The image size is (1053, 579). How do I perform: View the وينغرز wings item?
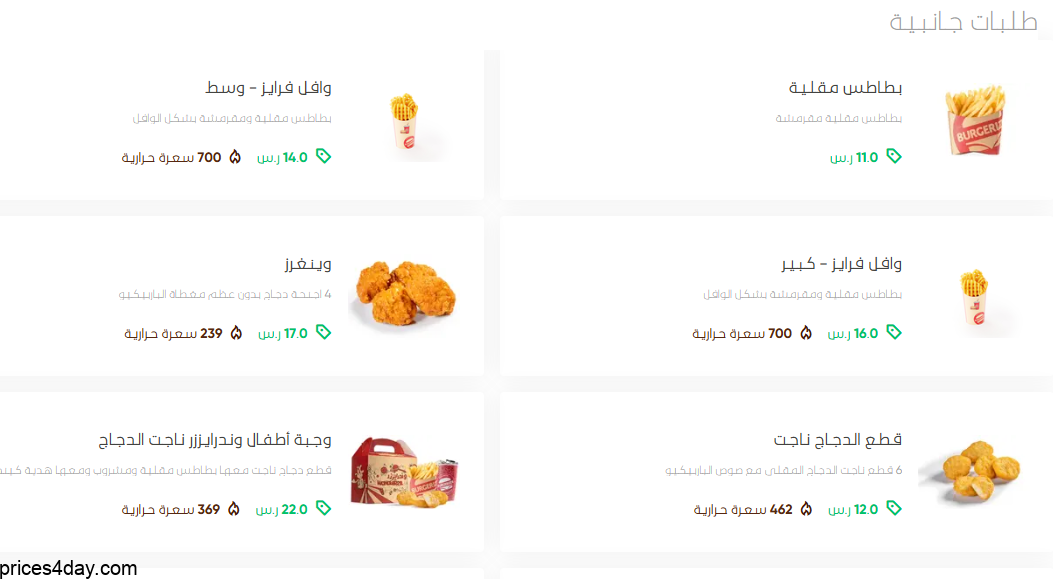tap(308, 264)
